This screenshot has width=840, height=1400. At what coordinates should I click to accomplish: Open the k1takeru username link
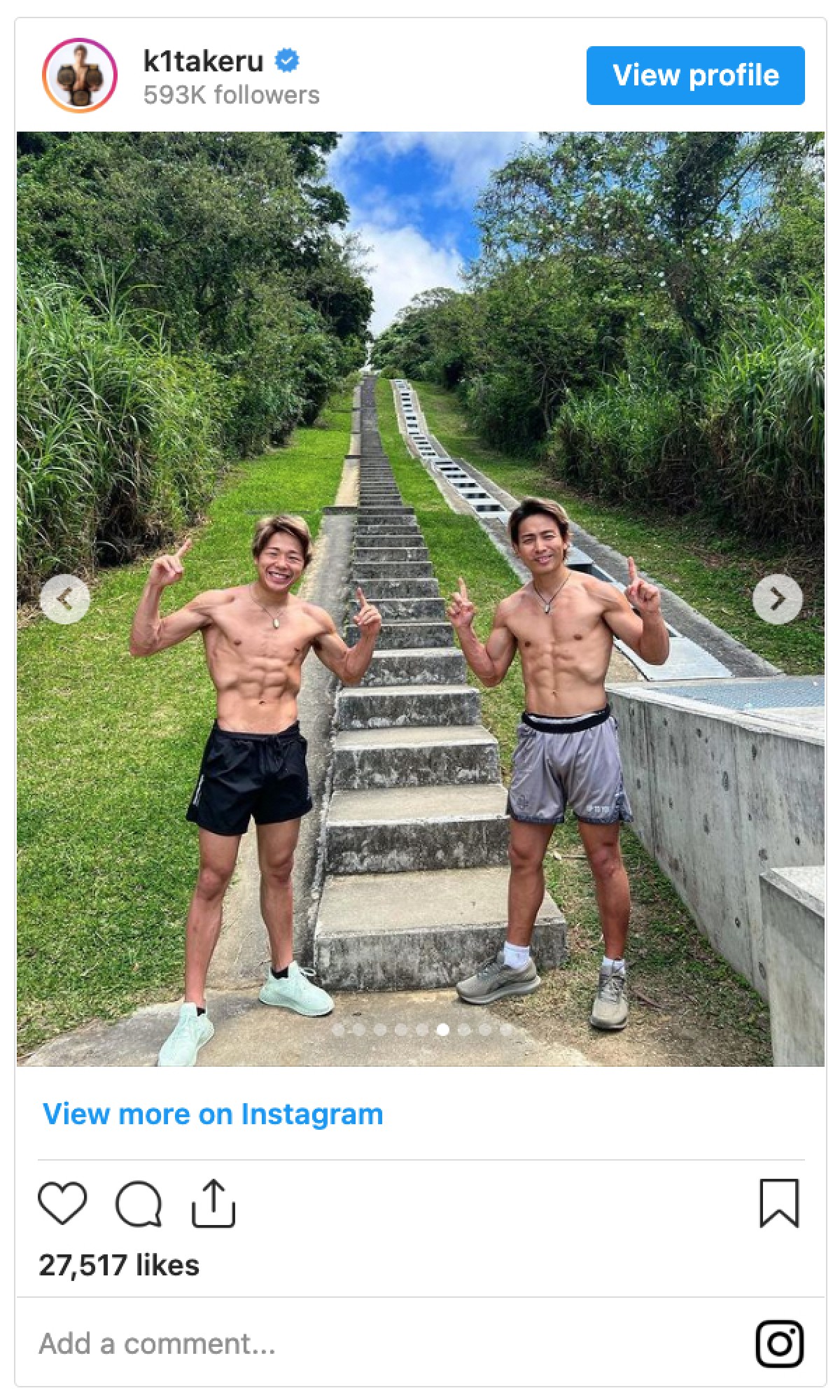click(x=204, y=62)
